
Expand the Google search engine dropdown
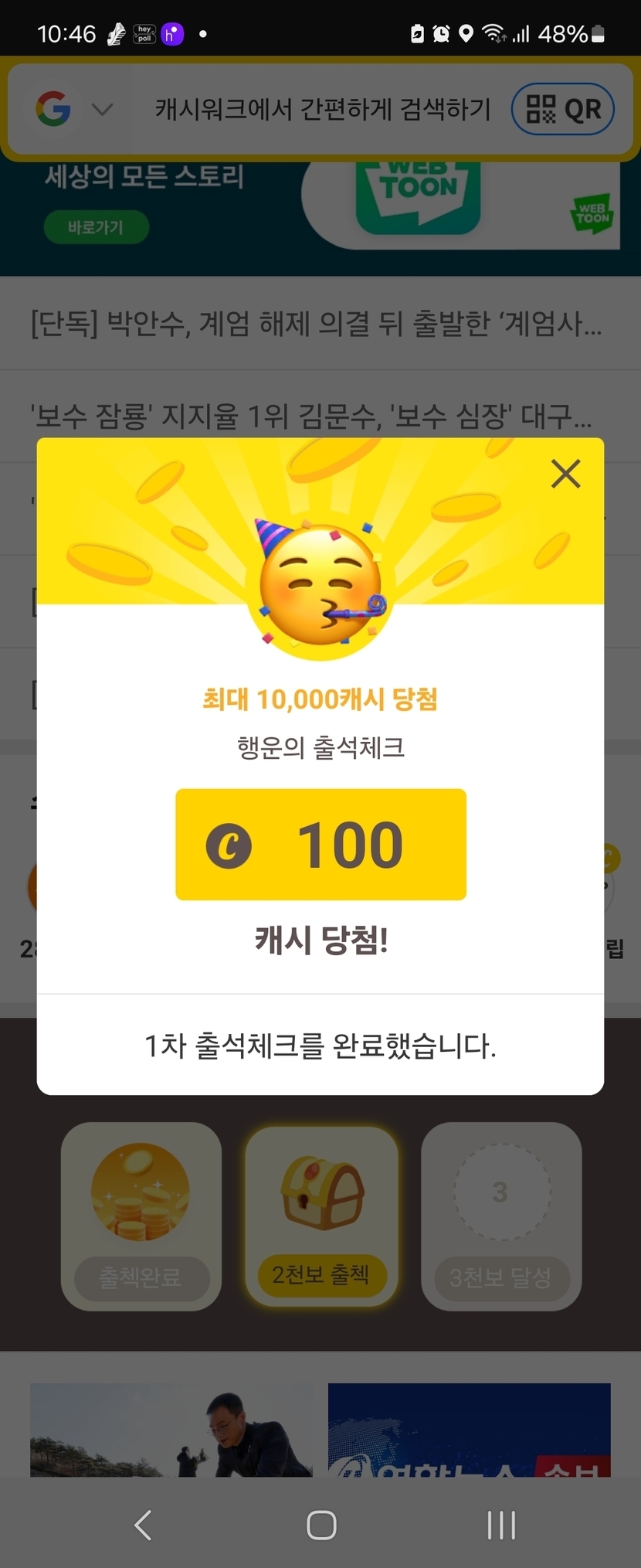(x=102, y=109)
